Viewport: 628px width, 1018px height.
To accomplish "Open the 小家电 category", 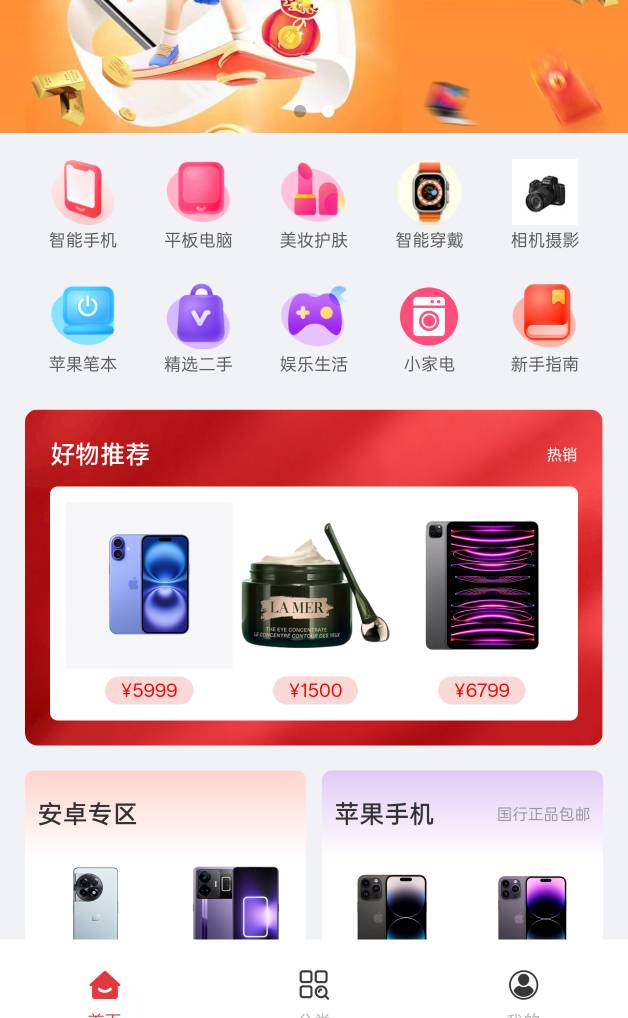I will click(429, 329).
